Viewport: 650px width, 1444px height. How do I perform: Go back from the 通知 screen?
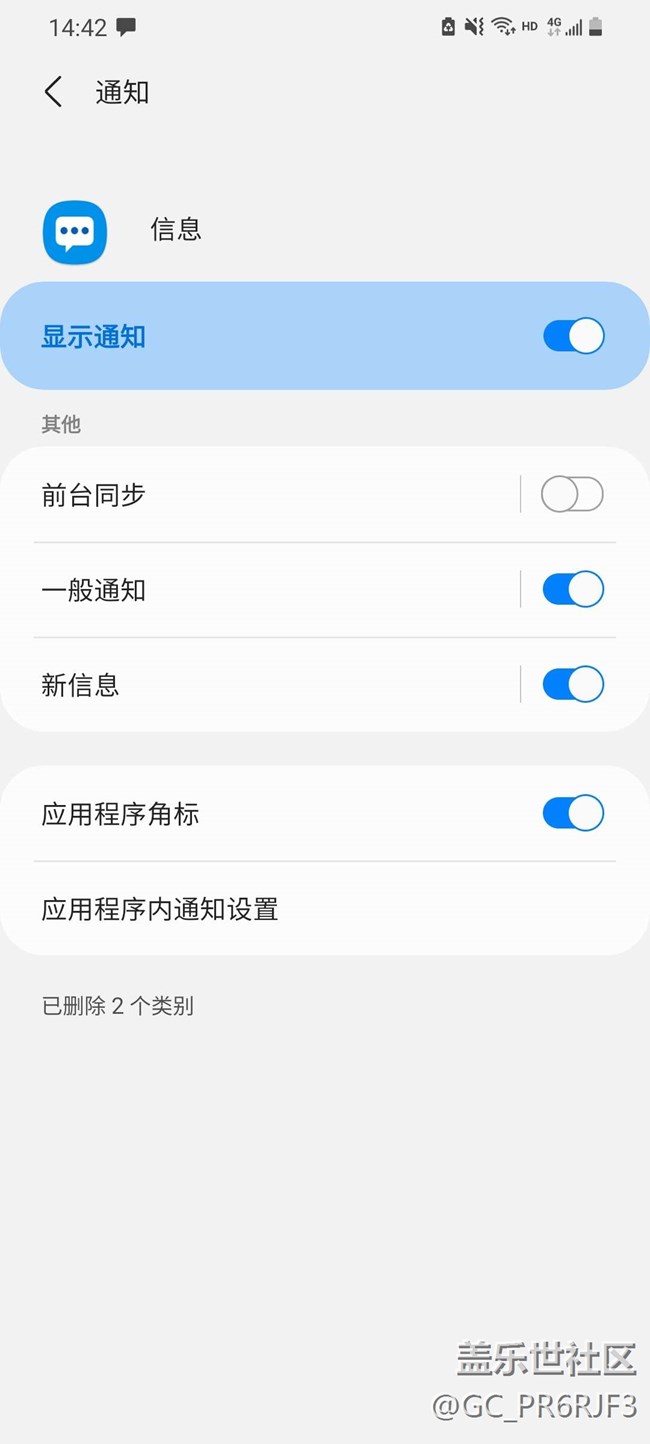coord(54,92)
